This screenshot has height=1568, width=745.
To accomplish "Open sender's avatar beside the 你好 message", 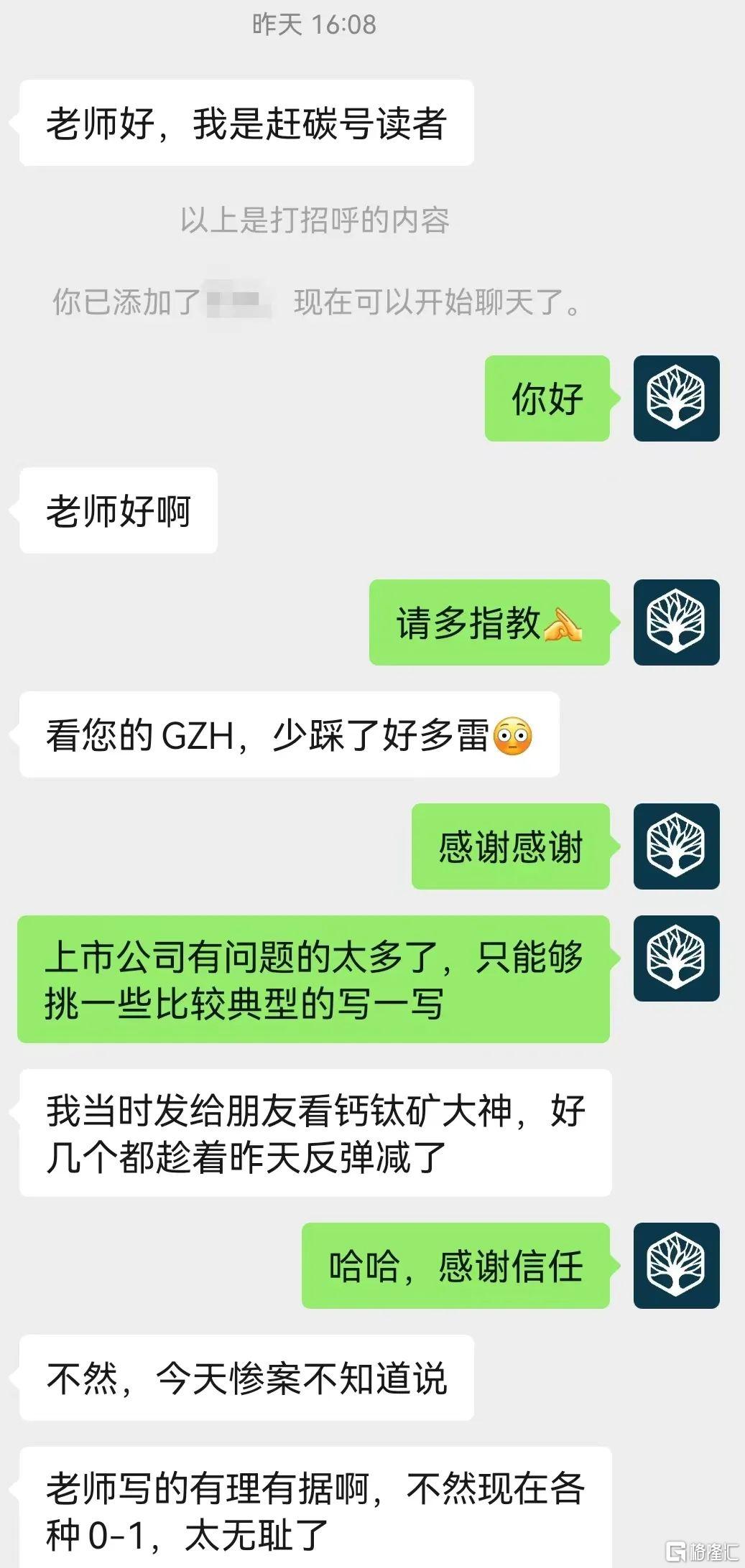I will coord(676,398).
